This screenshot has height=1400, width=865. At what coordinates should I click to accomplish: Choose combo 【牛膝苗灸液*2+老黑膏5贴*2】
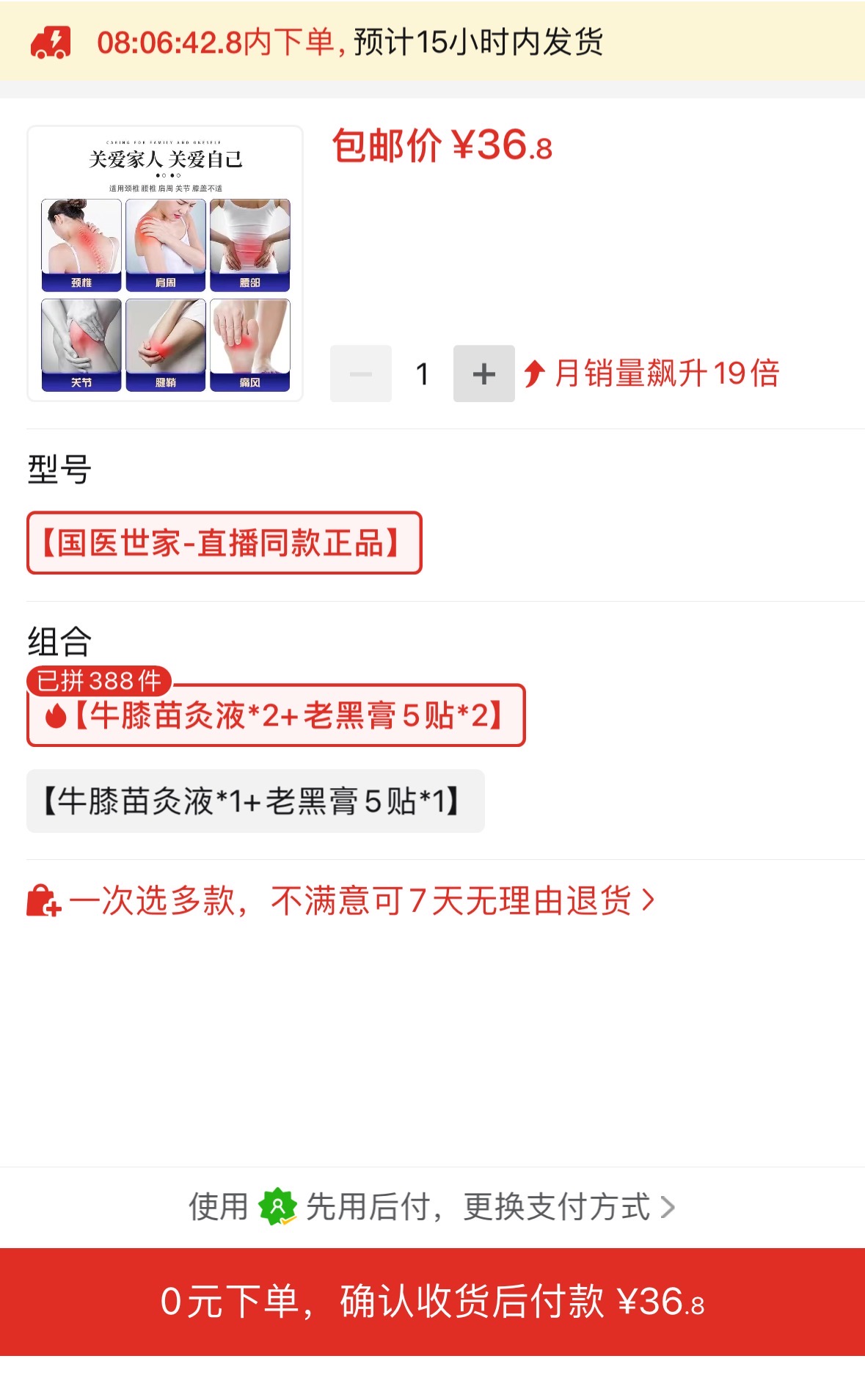click(276, 715)
